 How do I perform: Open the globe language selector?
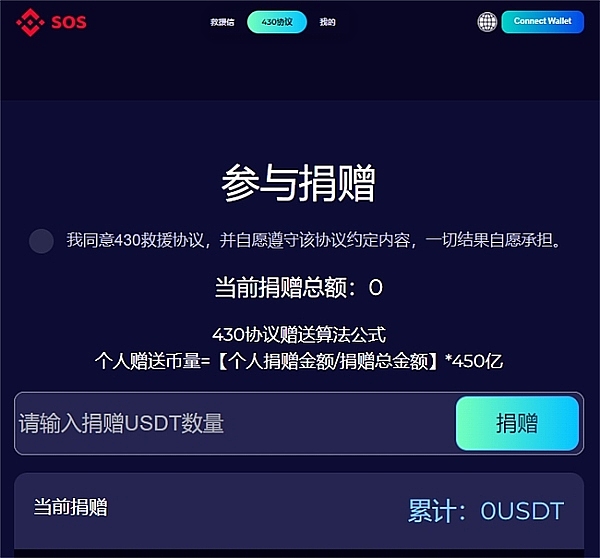[487, 22]
